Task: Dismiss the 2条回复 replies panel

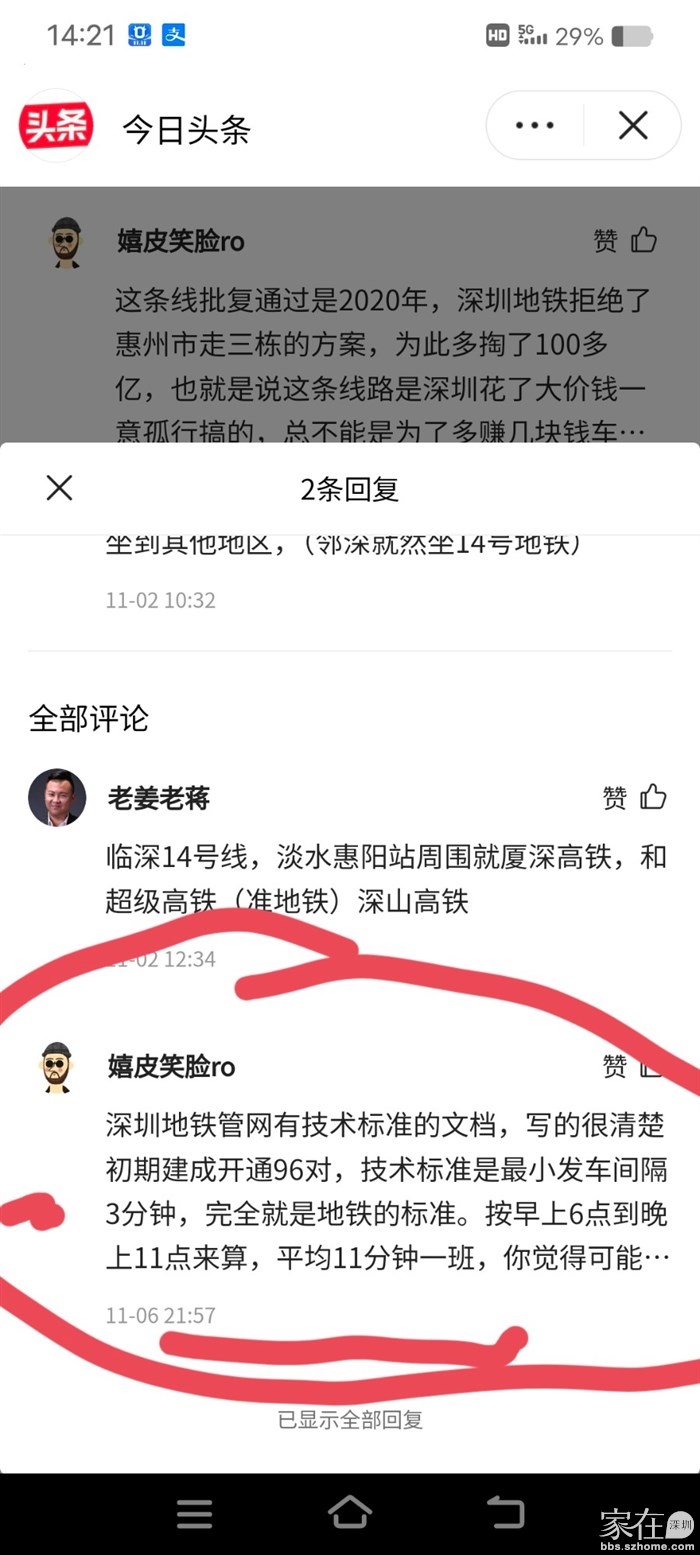Action: (x=60, y=488)
